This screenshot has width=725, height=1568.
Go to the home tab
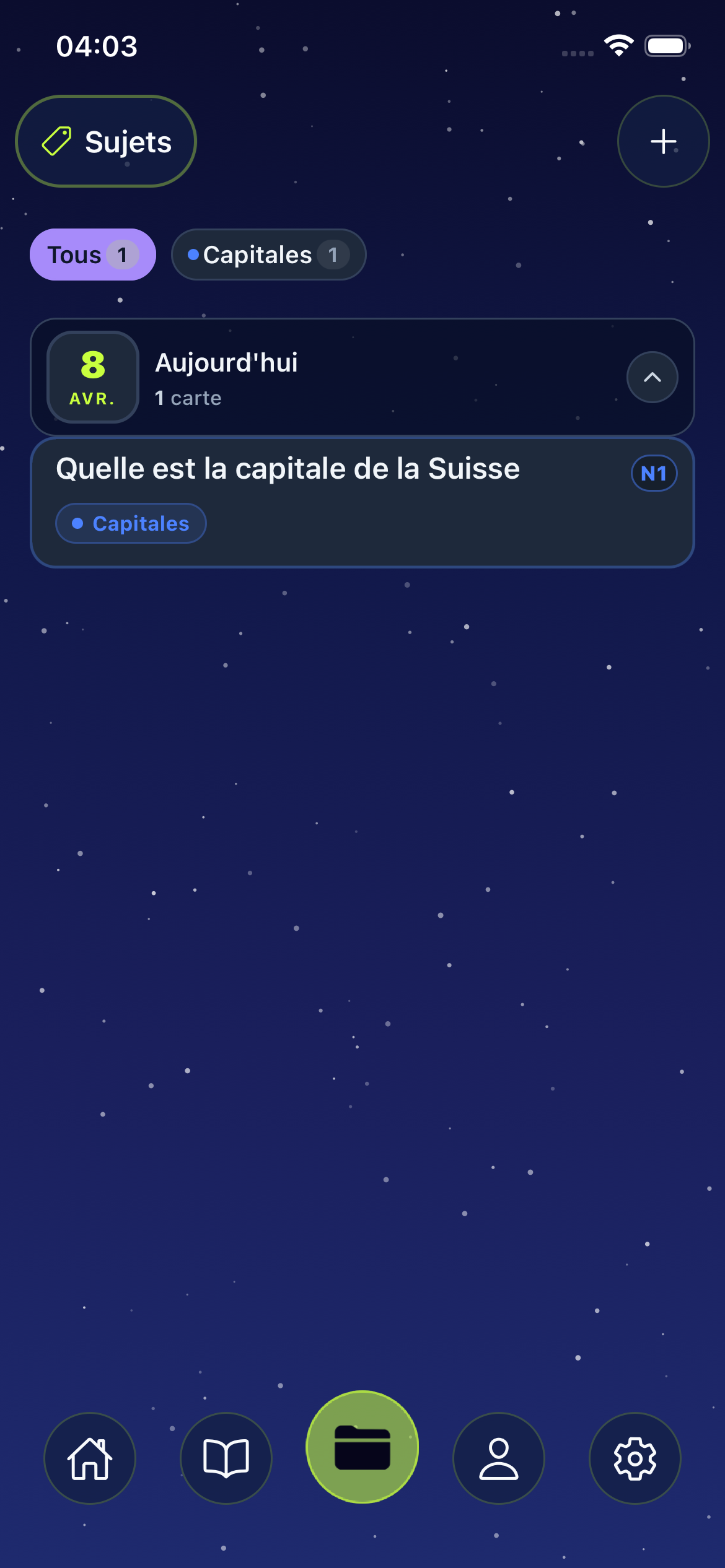(x=90, y=1458)
